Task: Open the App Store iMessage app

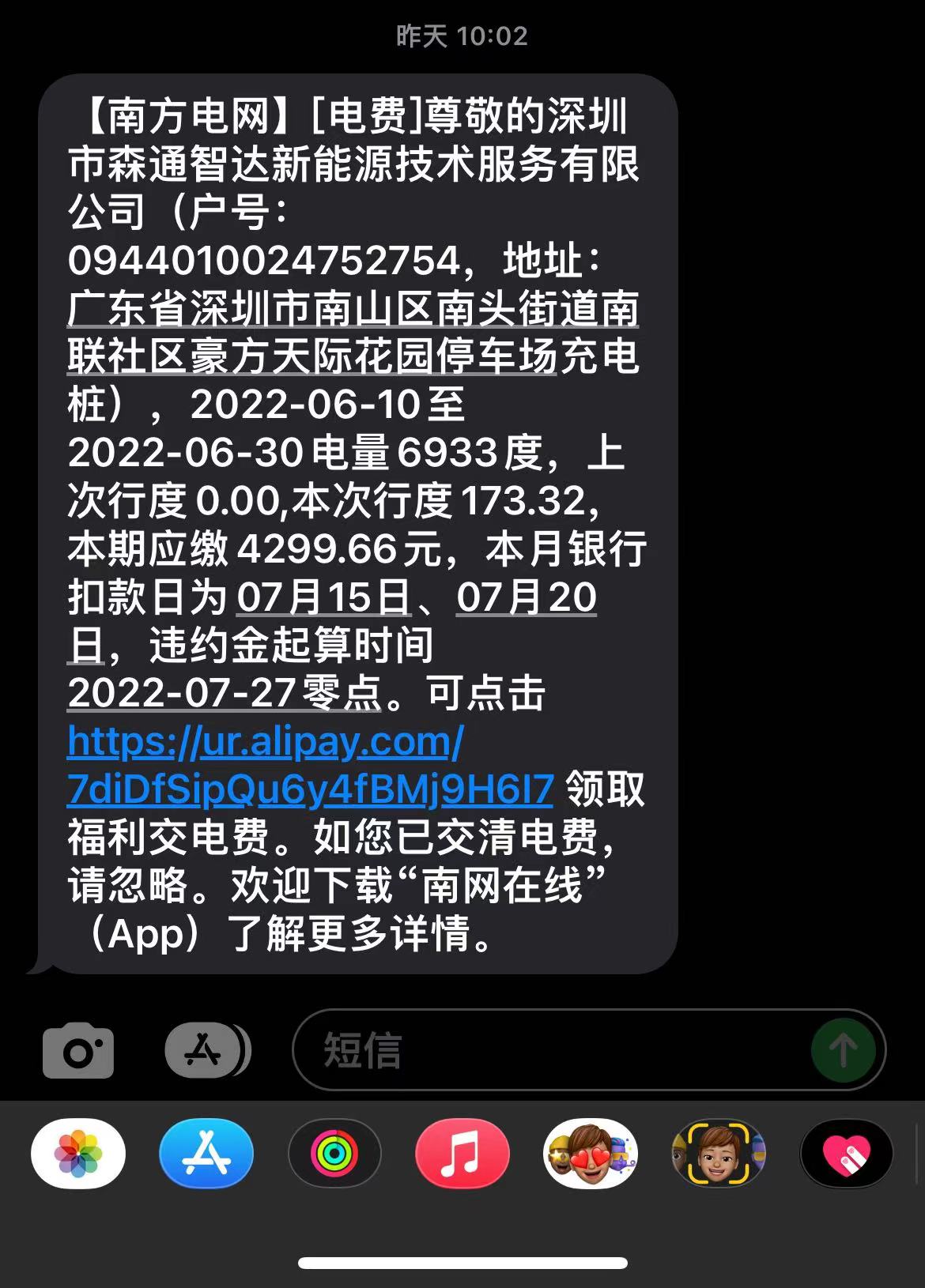Action: tap(206, 1154)
